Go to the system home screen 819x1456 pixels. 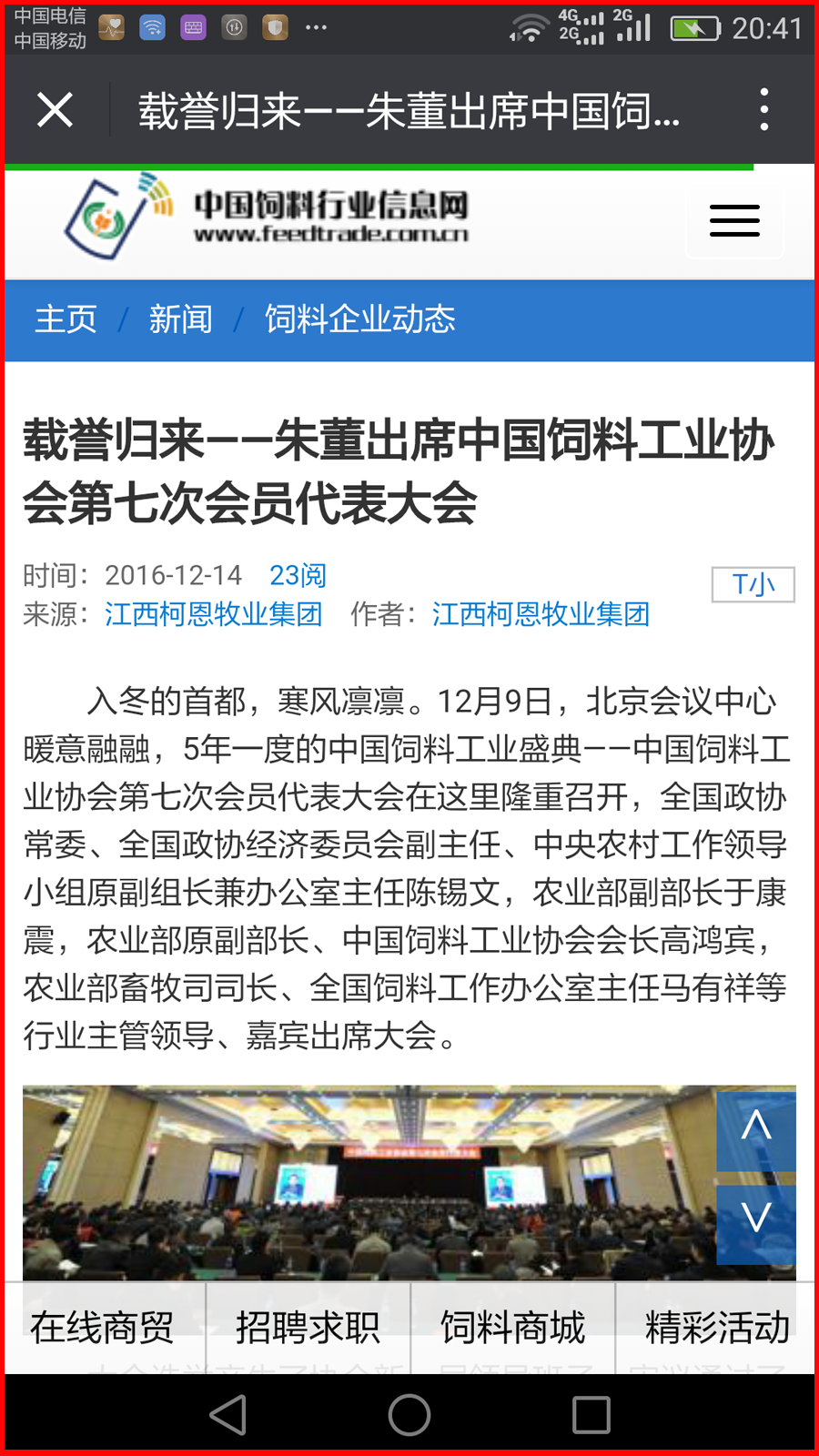(409, 1415)
